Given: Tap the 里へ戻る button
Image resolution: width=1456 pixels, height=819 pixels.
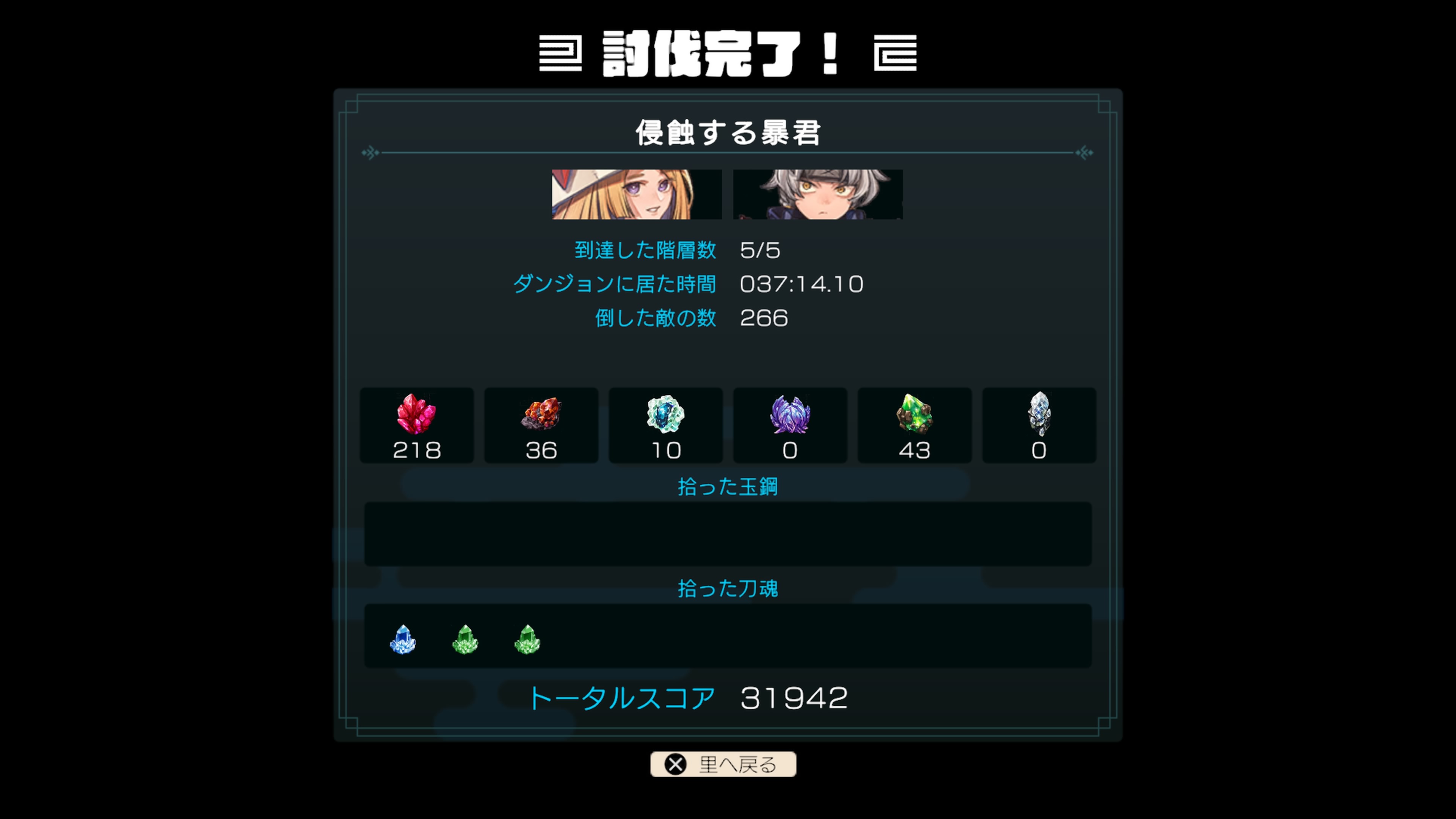Looking at the screenshot, I should tap(723, 764).
